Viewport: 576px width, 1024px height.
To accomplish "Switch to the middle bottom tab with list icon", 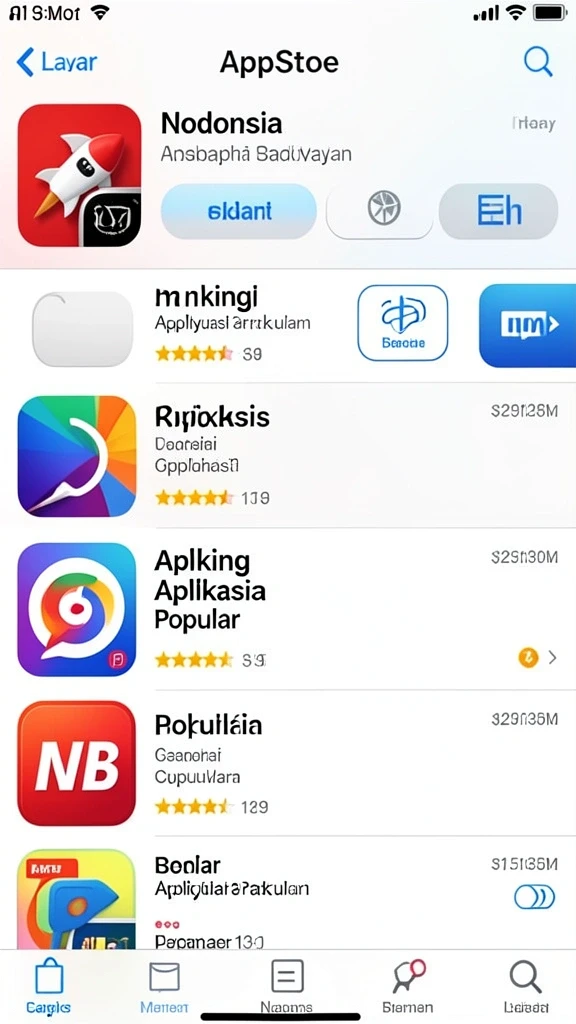I will 287,985.
